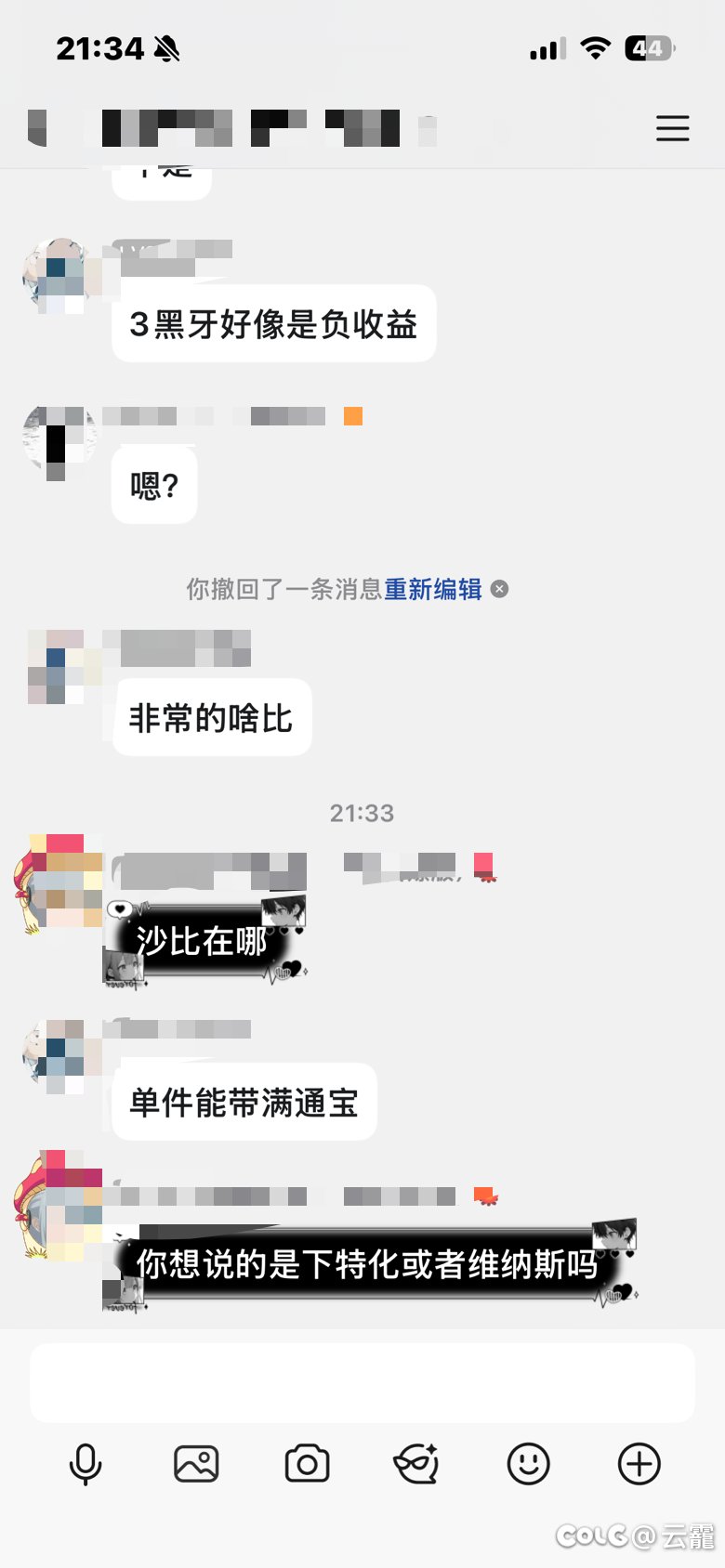
Task: Tap the 21:33 timestamp divider
Action: pyautogui.click(x=362, y=813)
